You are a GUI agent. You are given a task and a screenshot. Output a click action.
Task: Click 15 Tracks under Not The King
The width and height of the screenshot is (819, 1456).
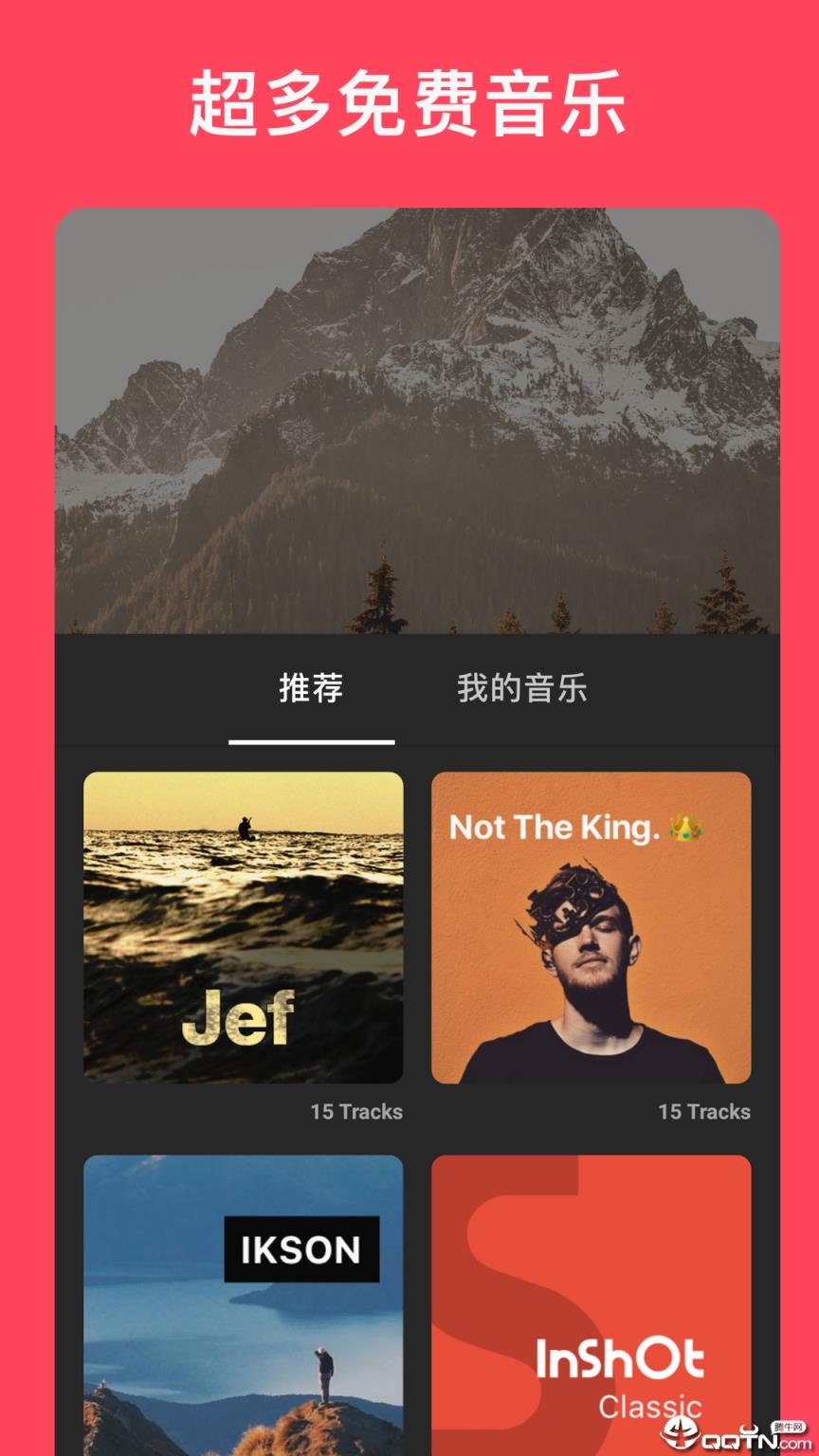pos(705,1112)
